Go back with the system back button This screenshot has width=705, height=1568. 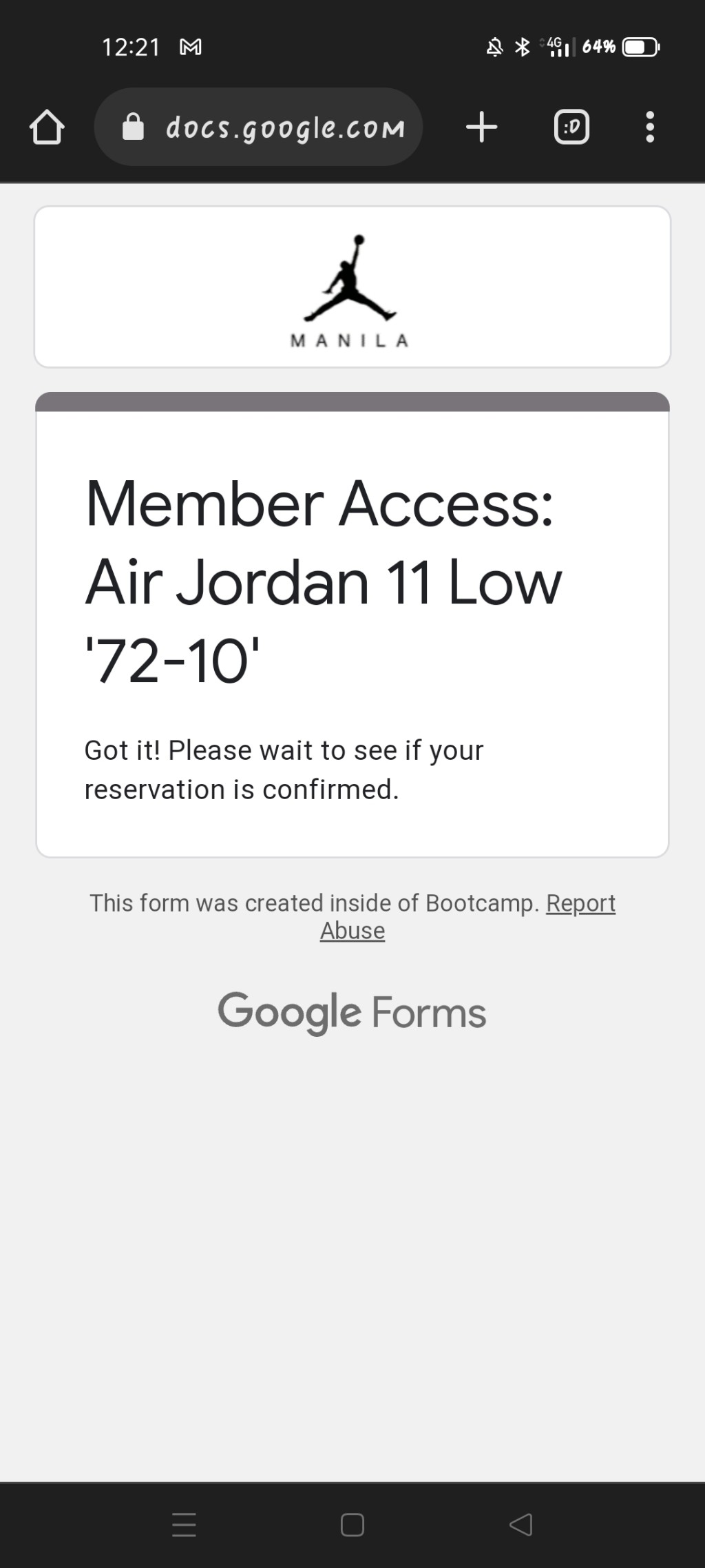point(520,1524)
